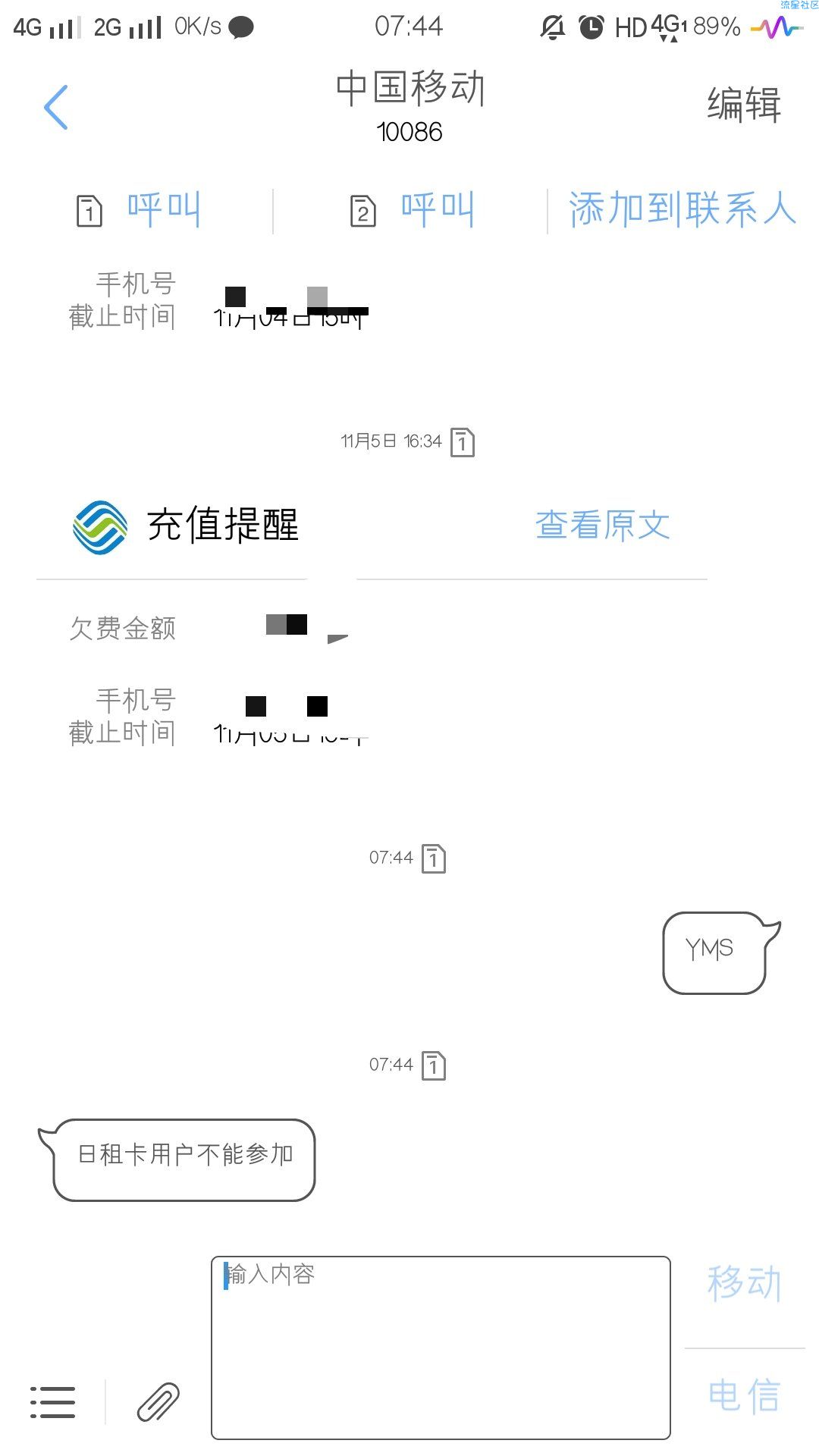Select 添加到联系人 to save the number
This screenshot has height=1456, width=819.
tap(682, 209)
